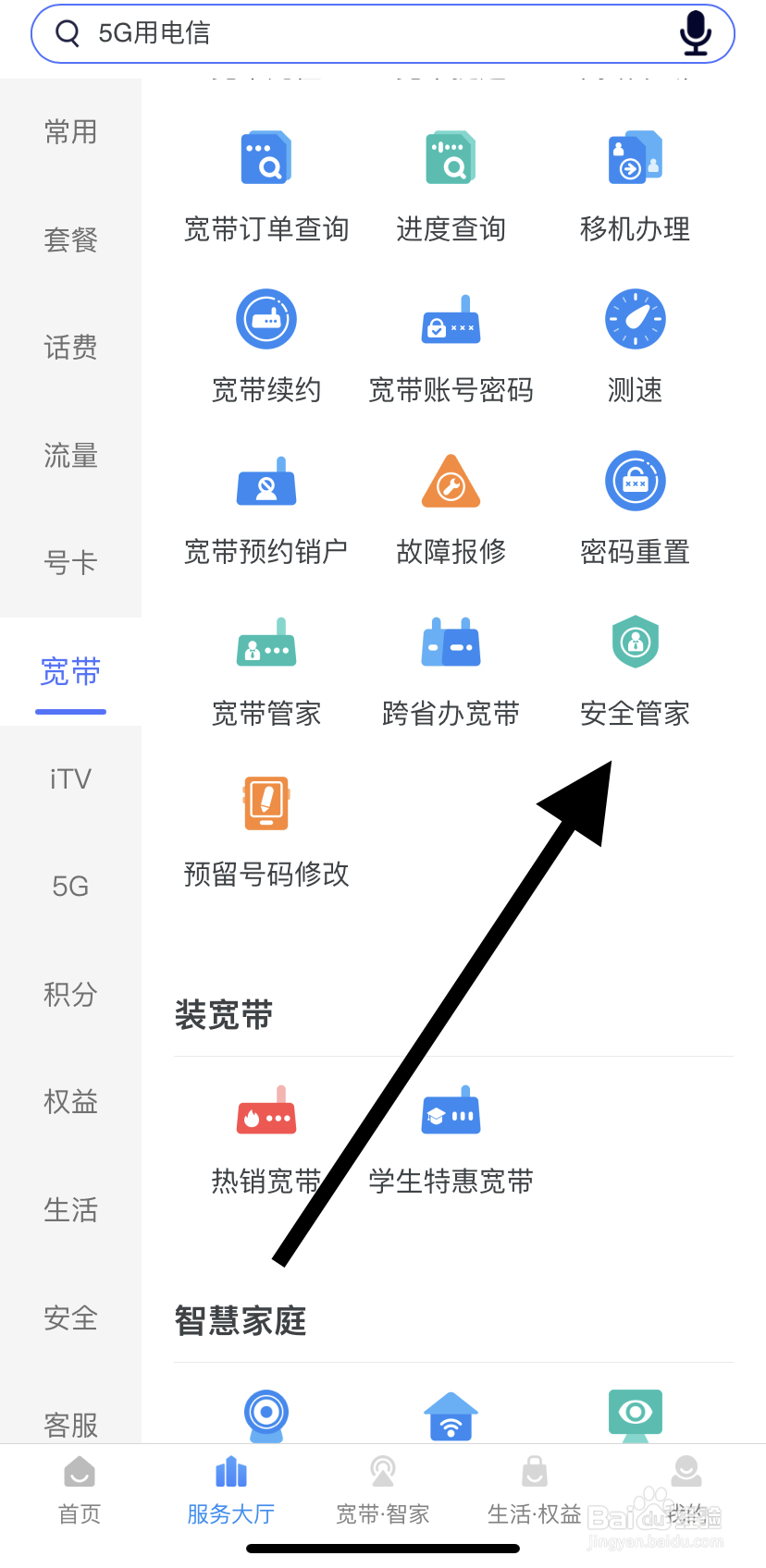
Task: Open 密码重置 password reset
Action: point(635,508)
